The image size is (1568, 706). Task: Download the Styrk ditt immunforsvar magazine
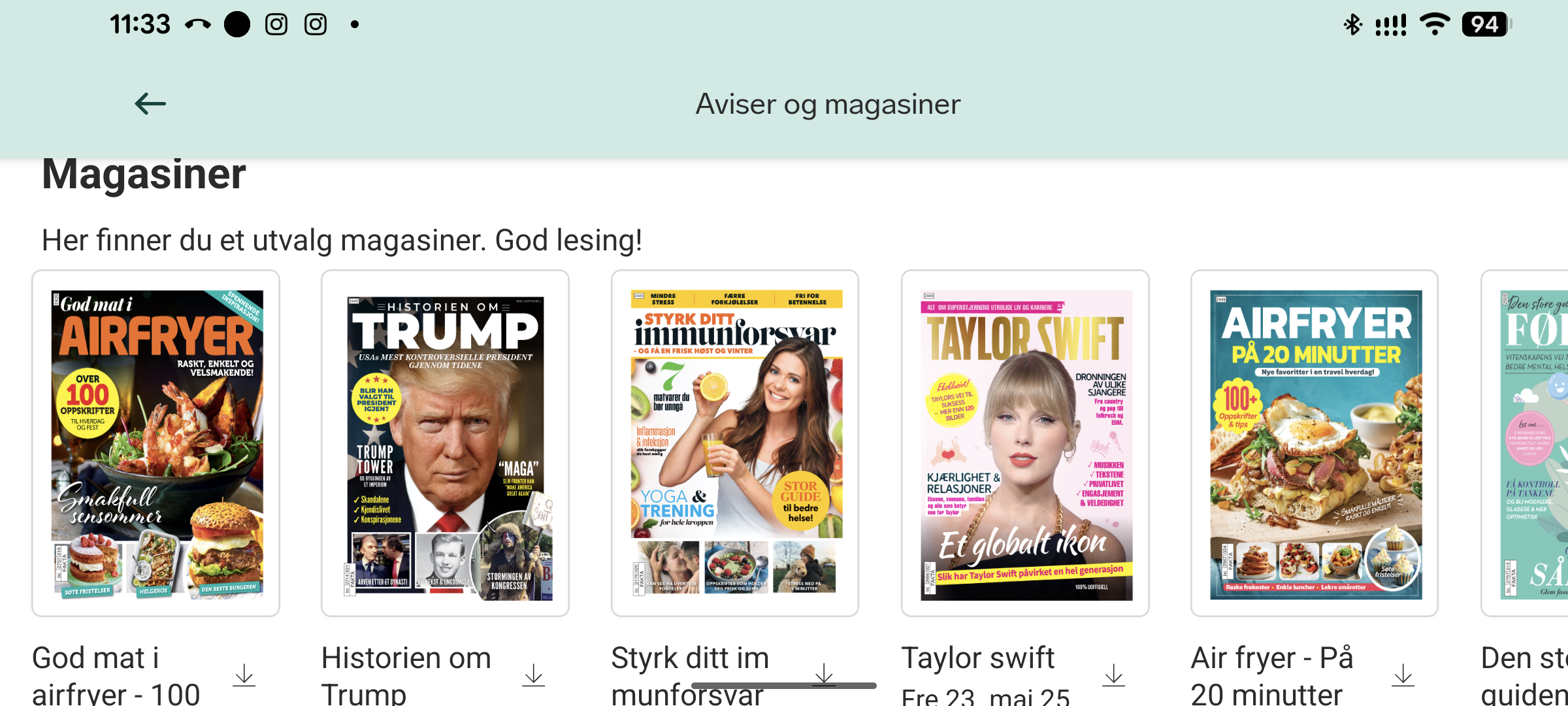click(825, 673)
